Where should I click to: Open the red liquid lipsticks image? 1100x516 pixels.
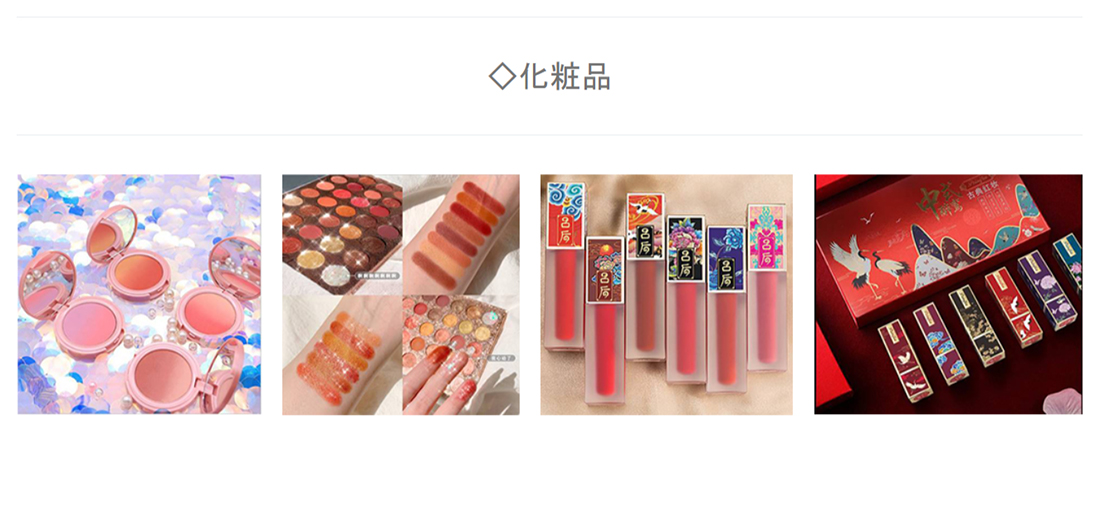(666, 294)
